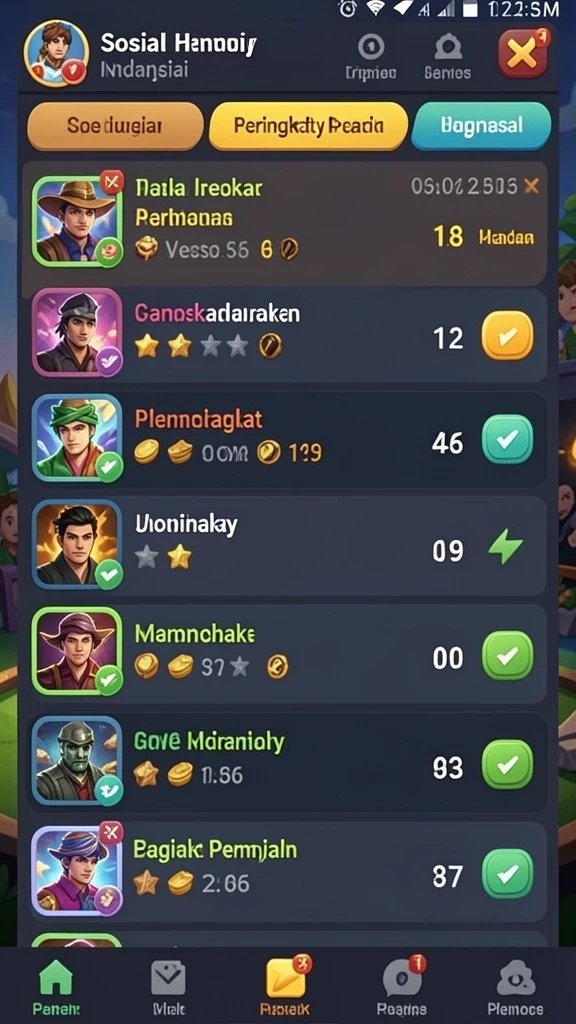Tap green check button for Bagiak Pemnjaln
576x1024 pixels.
pyautogui.click(x=507, y=874)
